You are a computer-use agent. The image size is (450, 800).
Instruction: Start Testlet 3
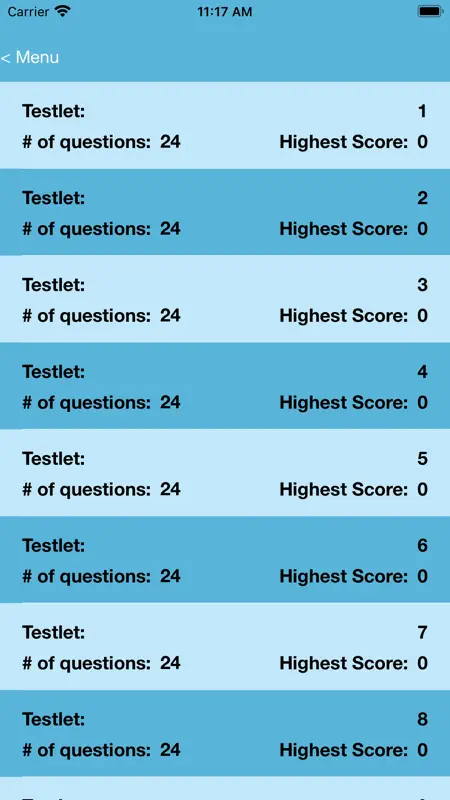tap(225, 299)
